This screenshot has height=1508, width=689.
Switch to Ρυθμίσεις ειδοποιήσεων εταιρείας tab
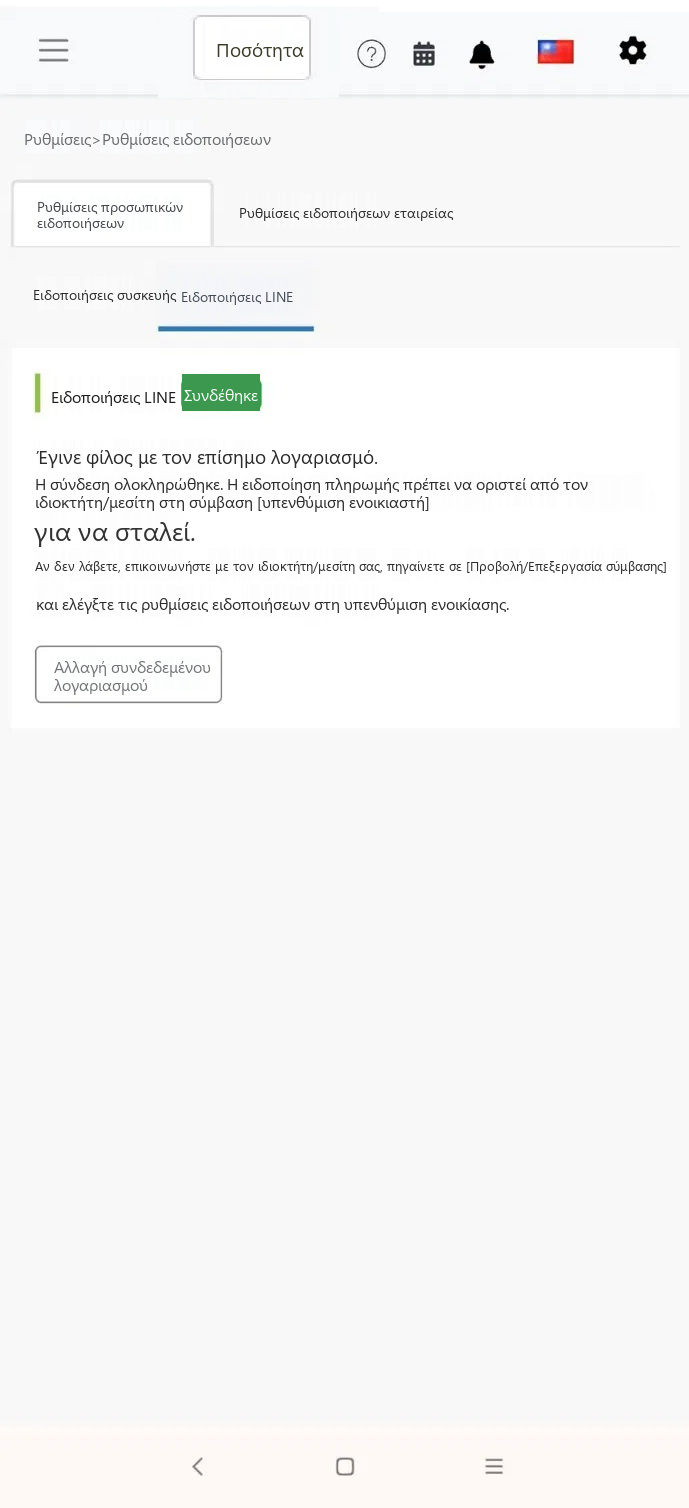tap(346, 213)
